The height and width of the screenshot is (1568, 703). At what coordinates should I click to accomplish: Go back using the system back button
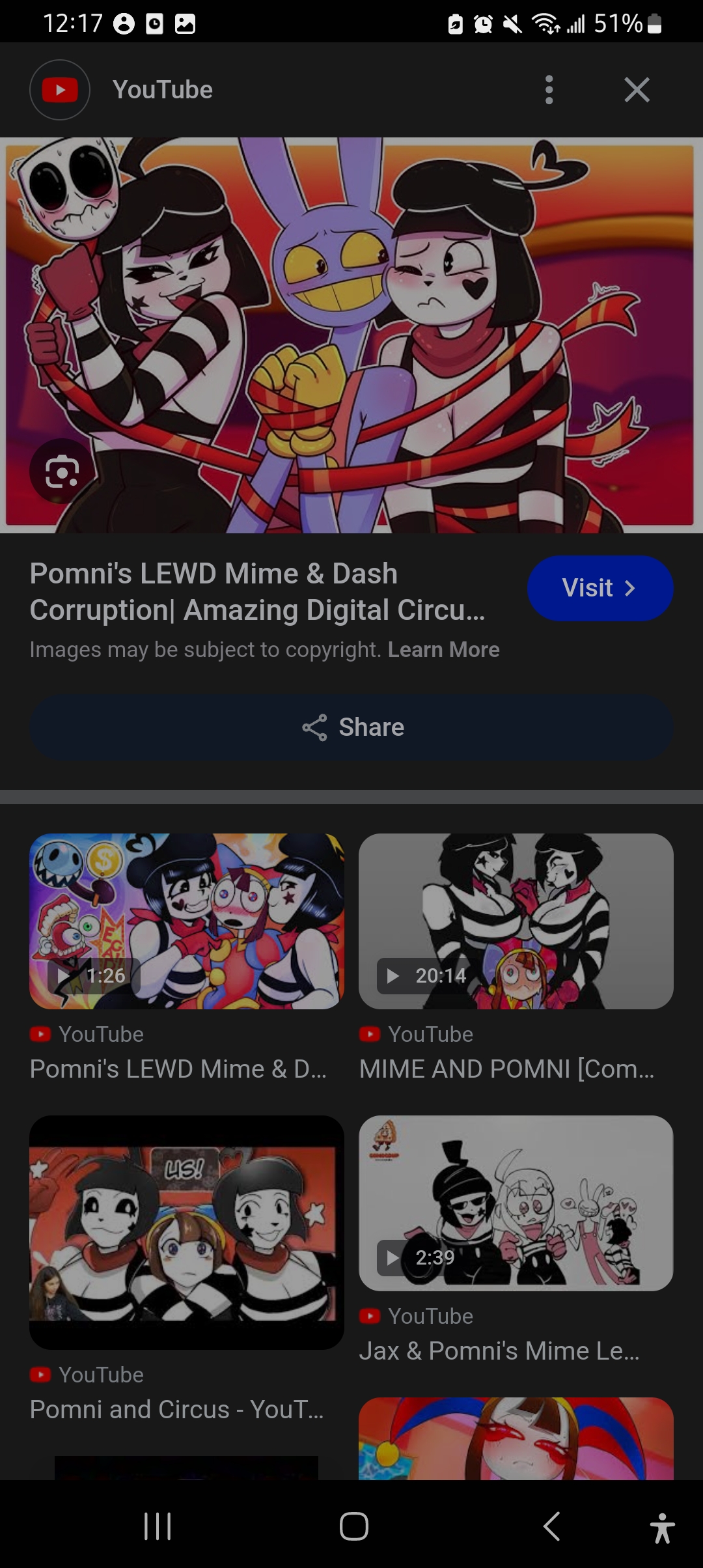(x=551, y=1526)
